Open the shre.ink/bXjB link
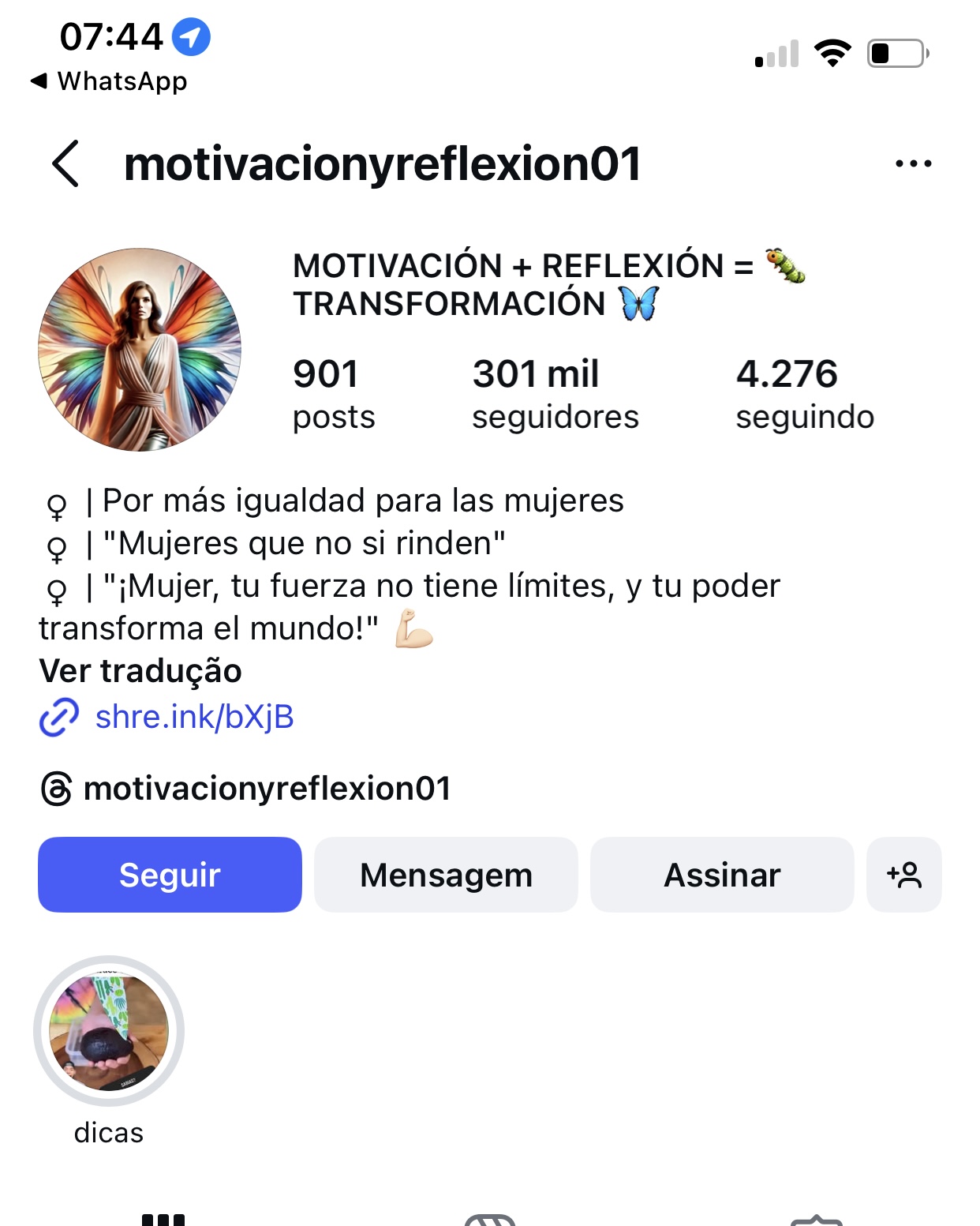 [x=194, y=717]
